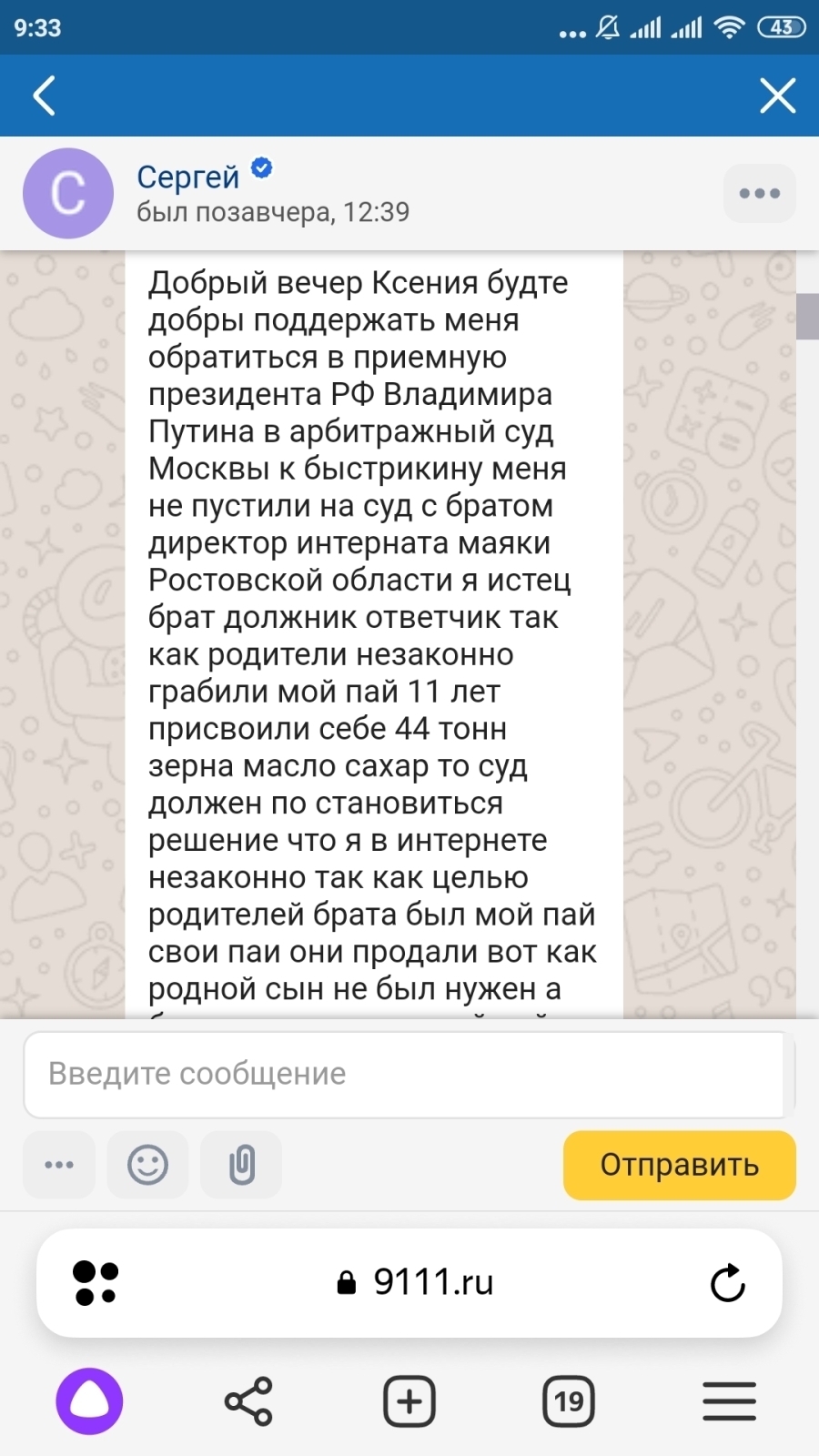Open more message options below the input
The height and width of the screenshot is (1456, 819).
pos(59,1165)
